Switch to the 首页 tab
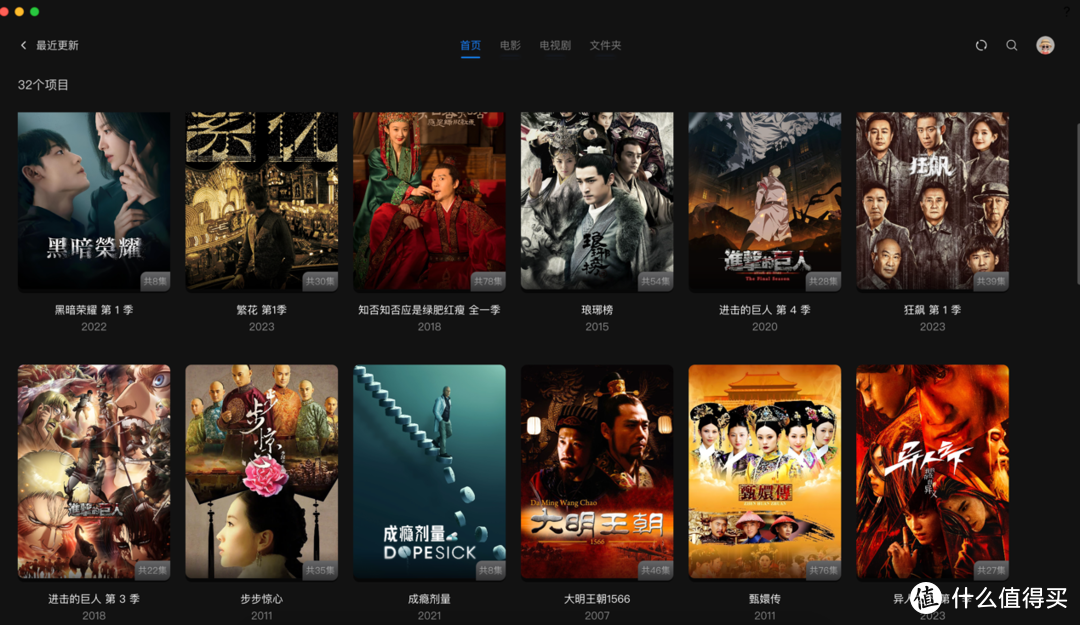The width and height of the screenshot is (1080, 625). (470, 46)
